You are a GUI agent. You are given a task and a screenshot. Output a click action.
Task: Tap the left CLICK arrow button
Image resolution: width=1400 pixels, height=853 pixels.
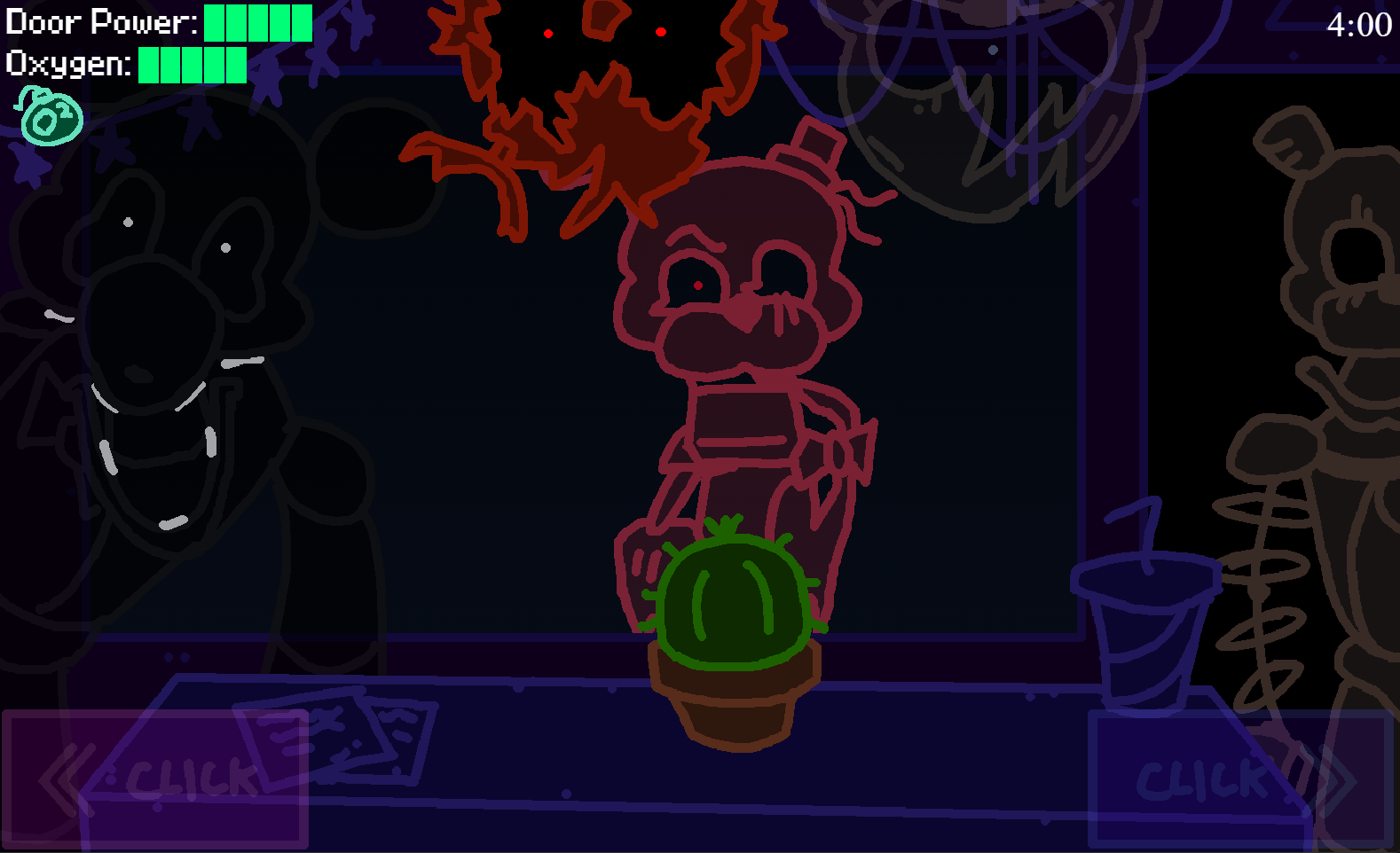coord(155,779)
